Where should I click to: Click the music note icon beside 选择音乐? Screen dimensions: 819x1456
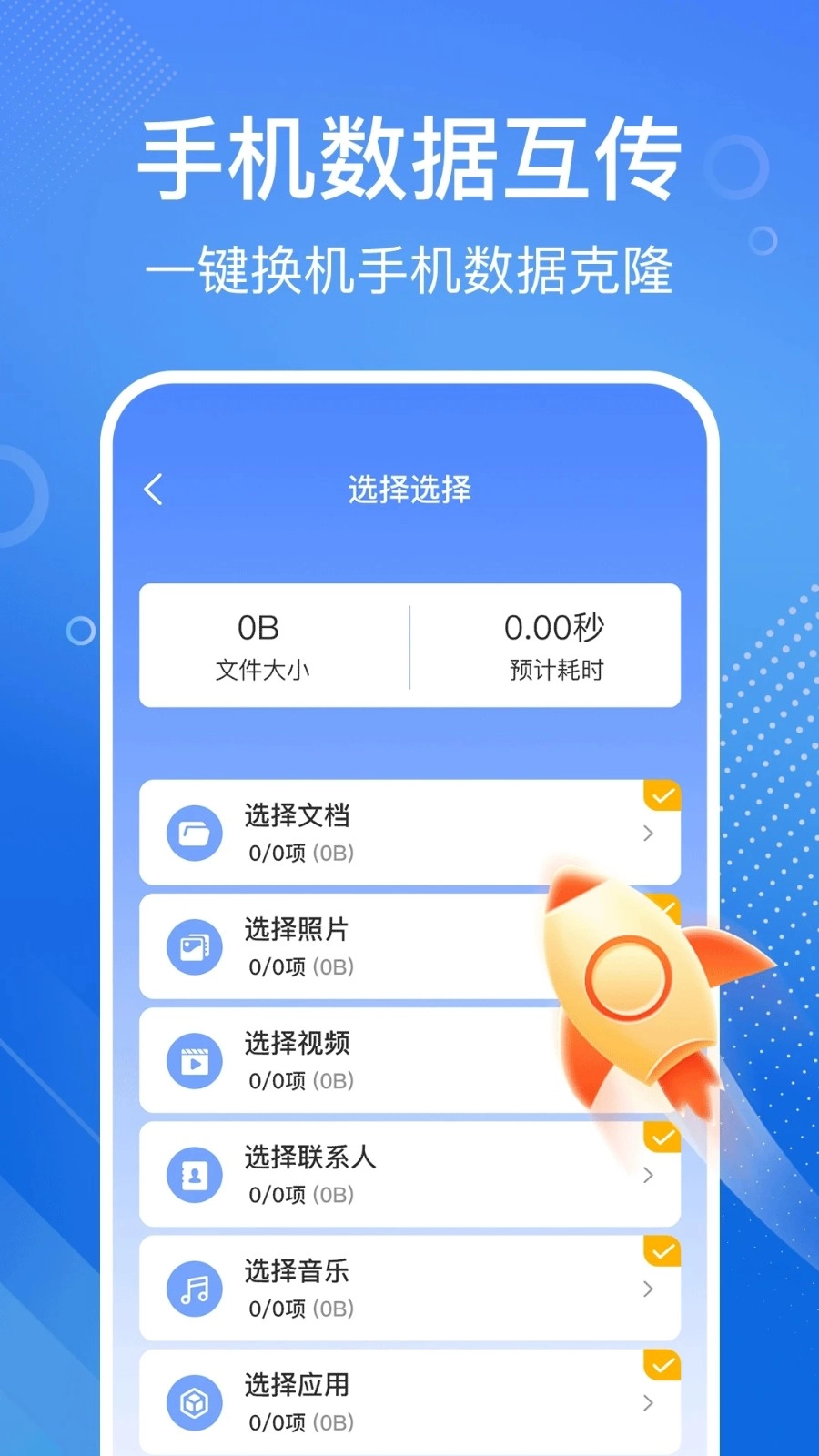[x=193, y=1289]
